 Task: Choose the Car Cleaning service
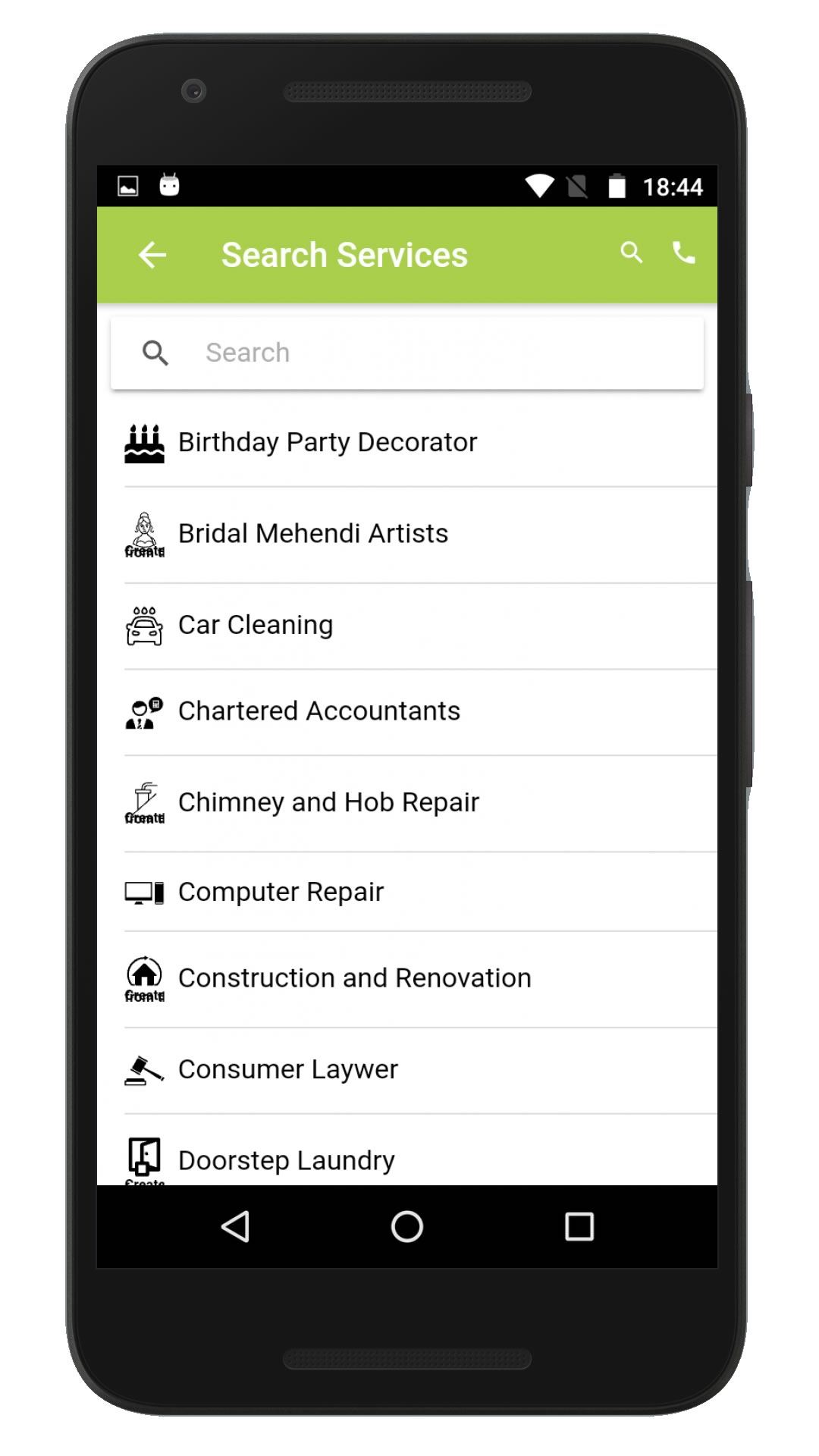(x=256, y=625)
